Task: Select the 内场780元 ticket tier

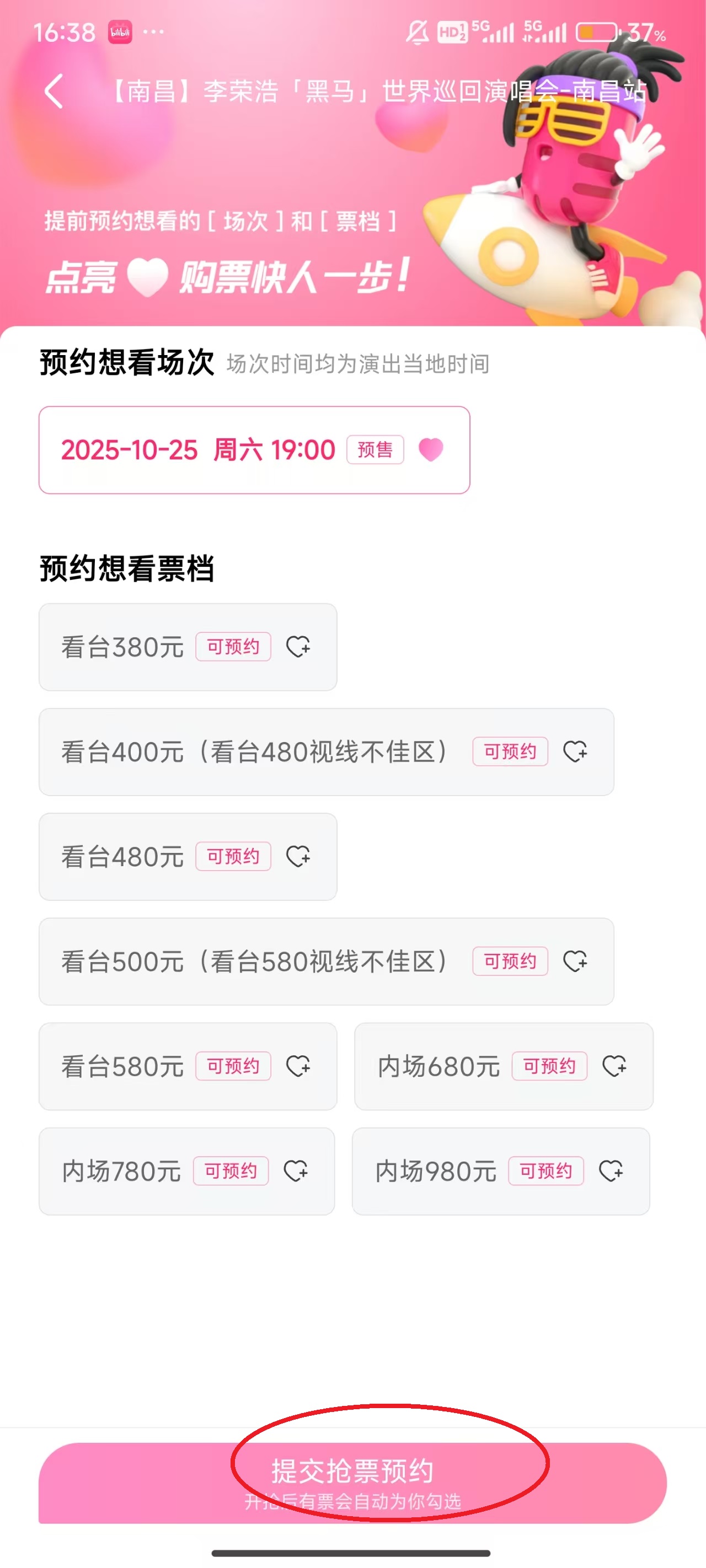Action: pyautogui.click(x=186, y=1170)
